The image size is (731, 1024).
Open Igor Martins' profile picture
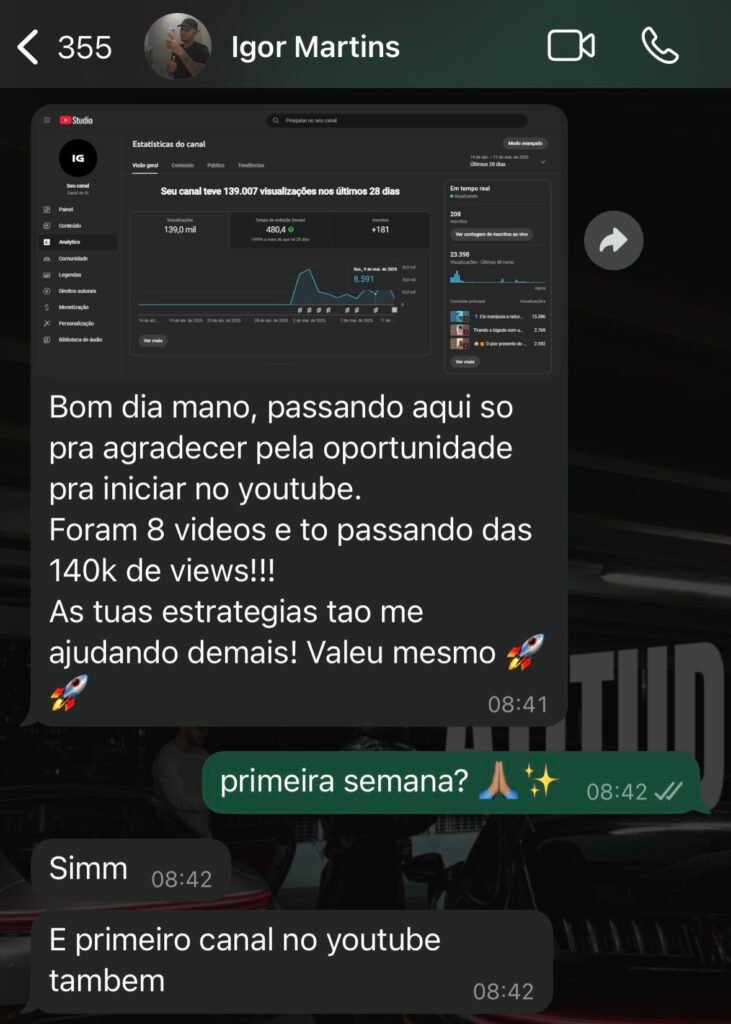[x=177, y=46]
